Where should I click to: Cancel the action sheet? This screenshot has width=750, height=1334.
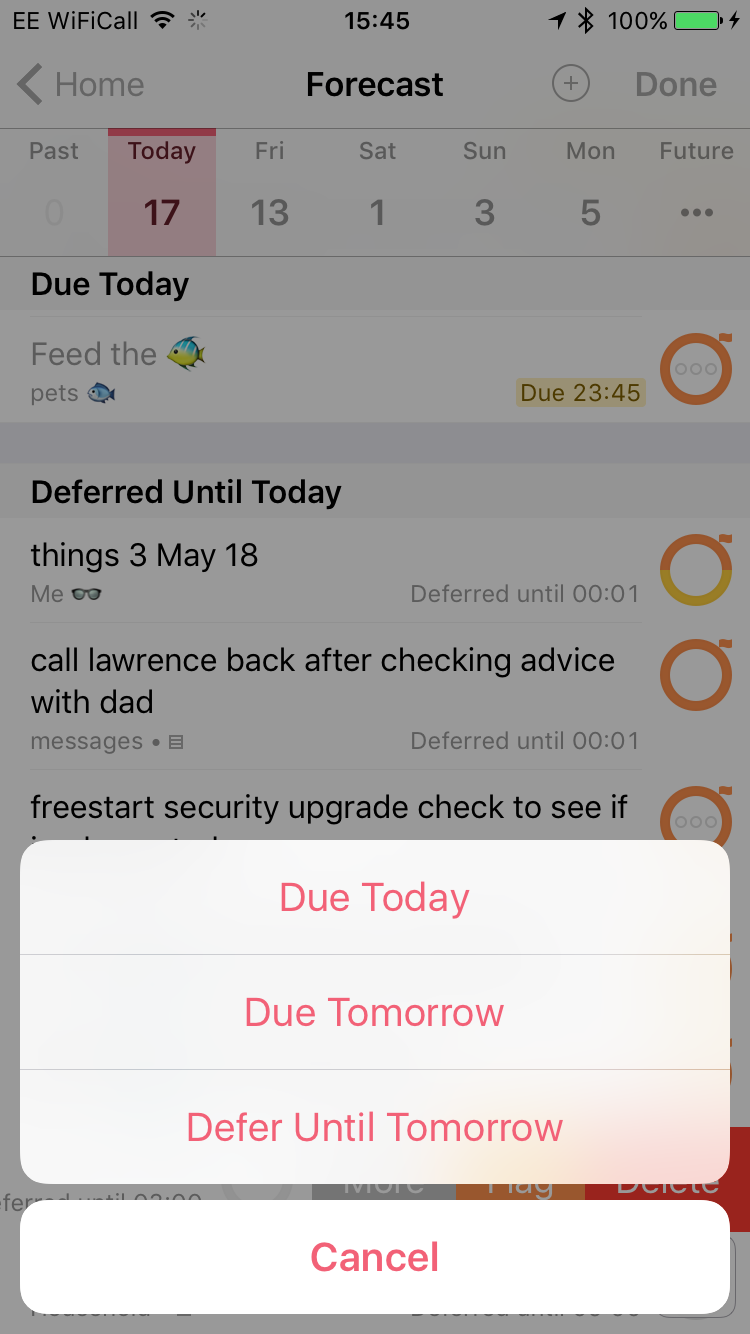coord(375,1257)
